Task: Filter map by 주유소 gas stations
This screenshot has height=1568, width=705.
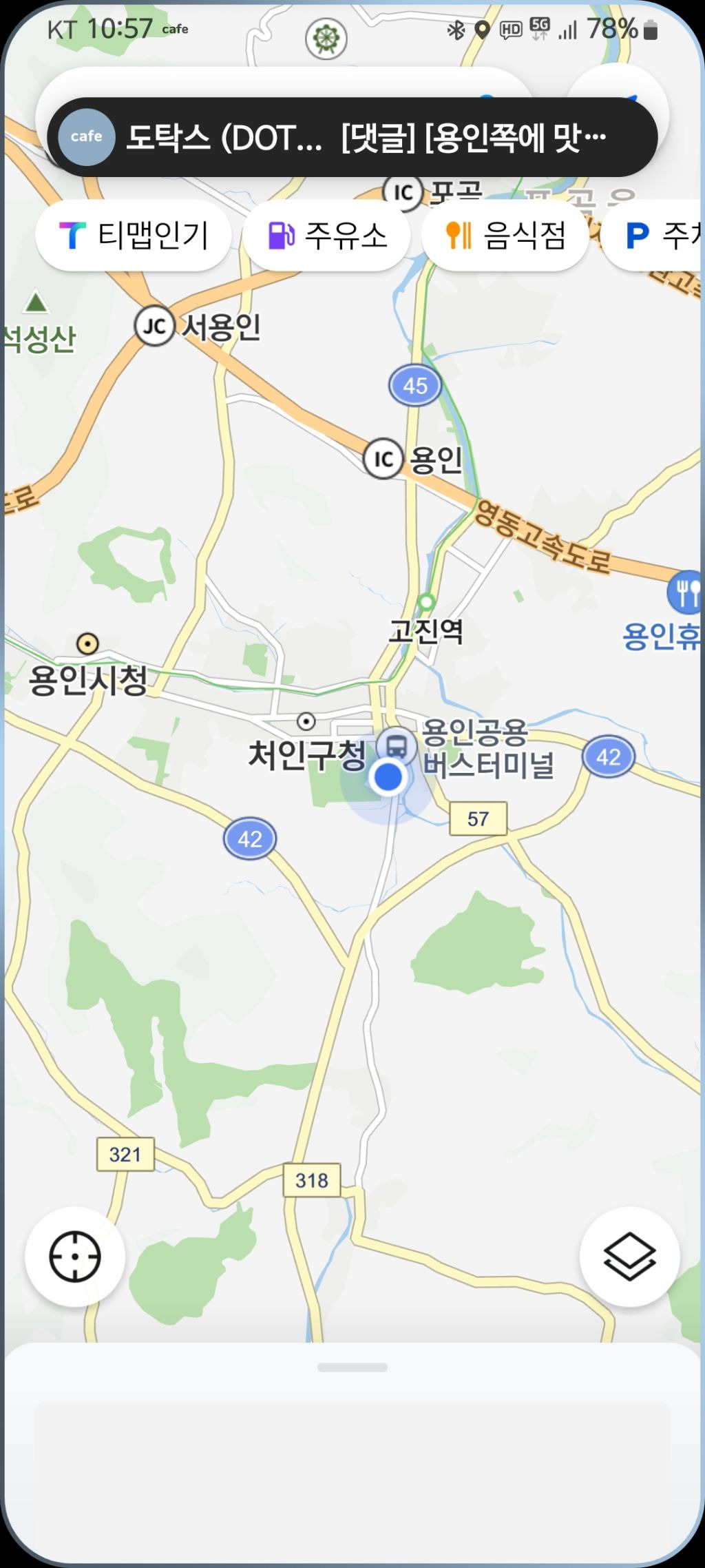Action: (327, 236)
